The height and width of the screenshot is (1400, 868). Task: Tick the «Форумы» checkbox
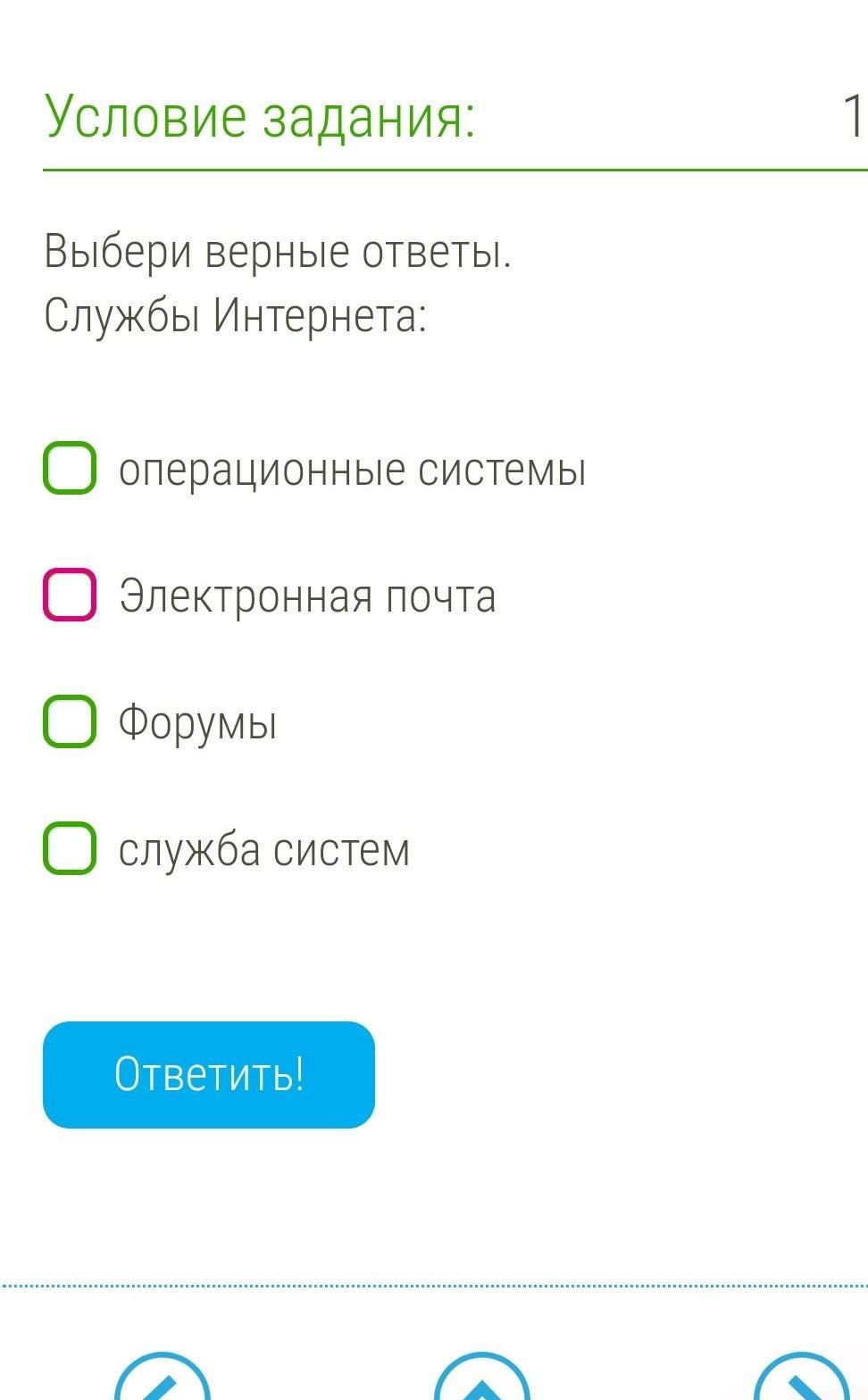70,721
